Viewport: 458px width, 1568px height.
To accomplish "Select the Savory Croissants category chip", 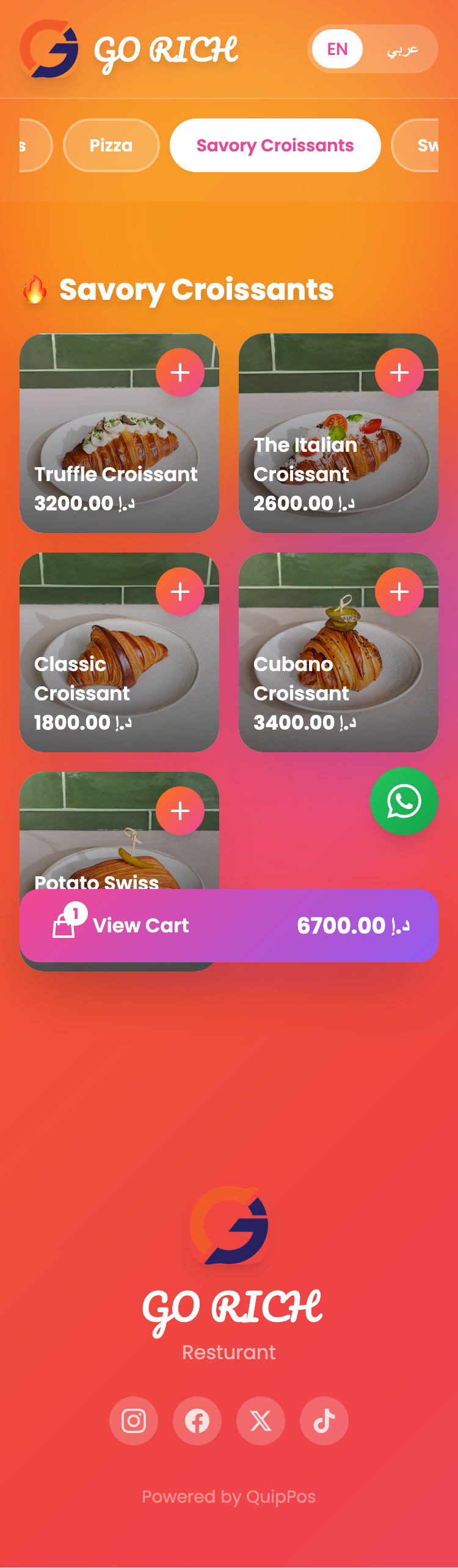I will 275,145.
